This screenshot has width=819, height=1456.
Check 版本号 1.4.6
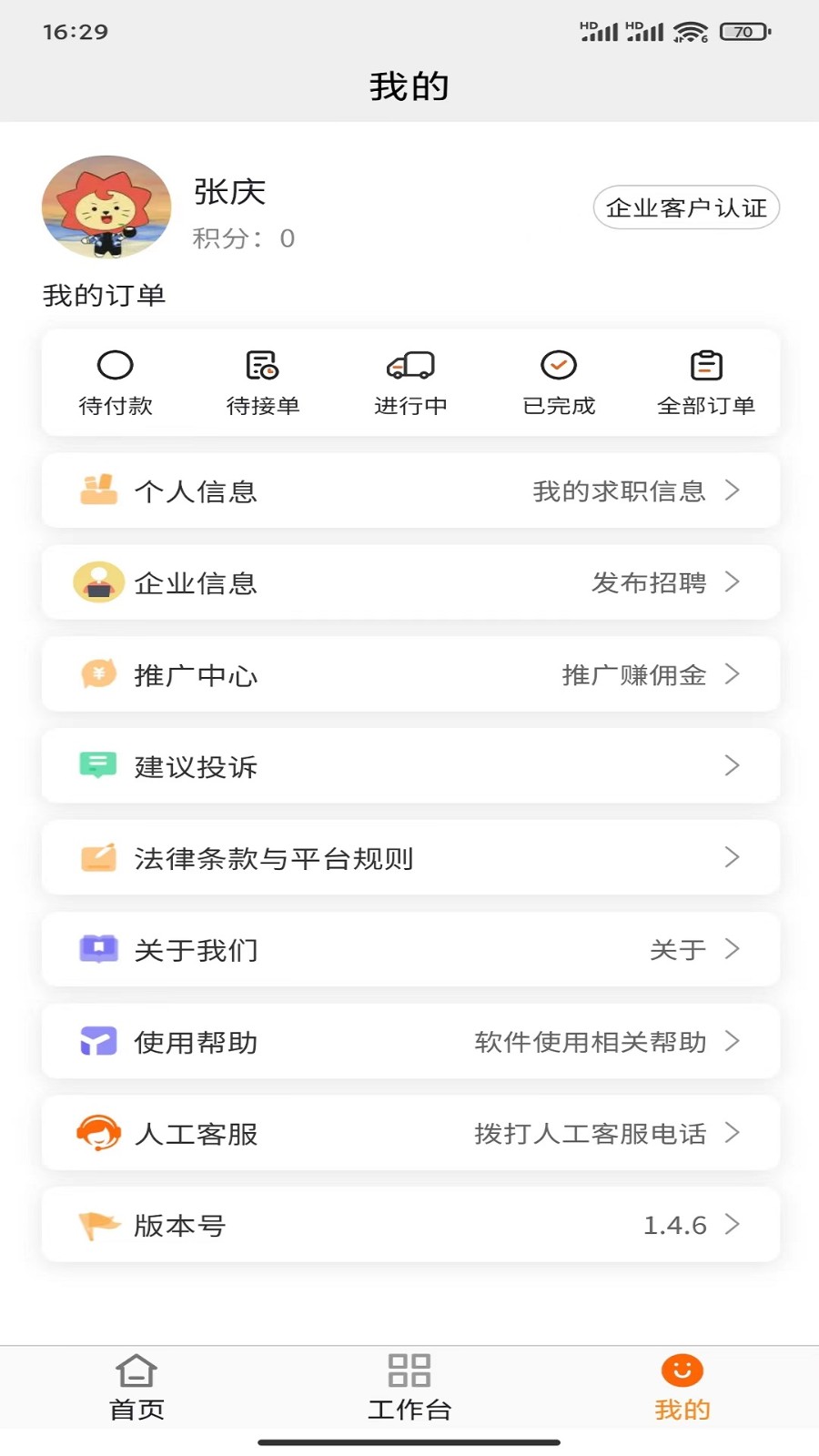[x=410, y=1225]
